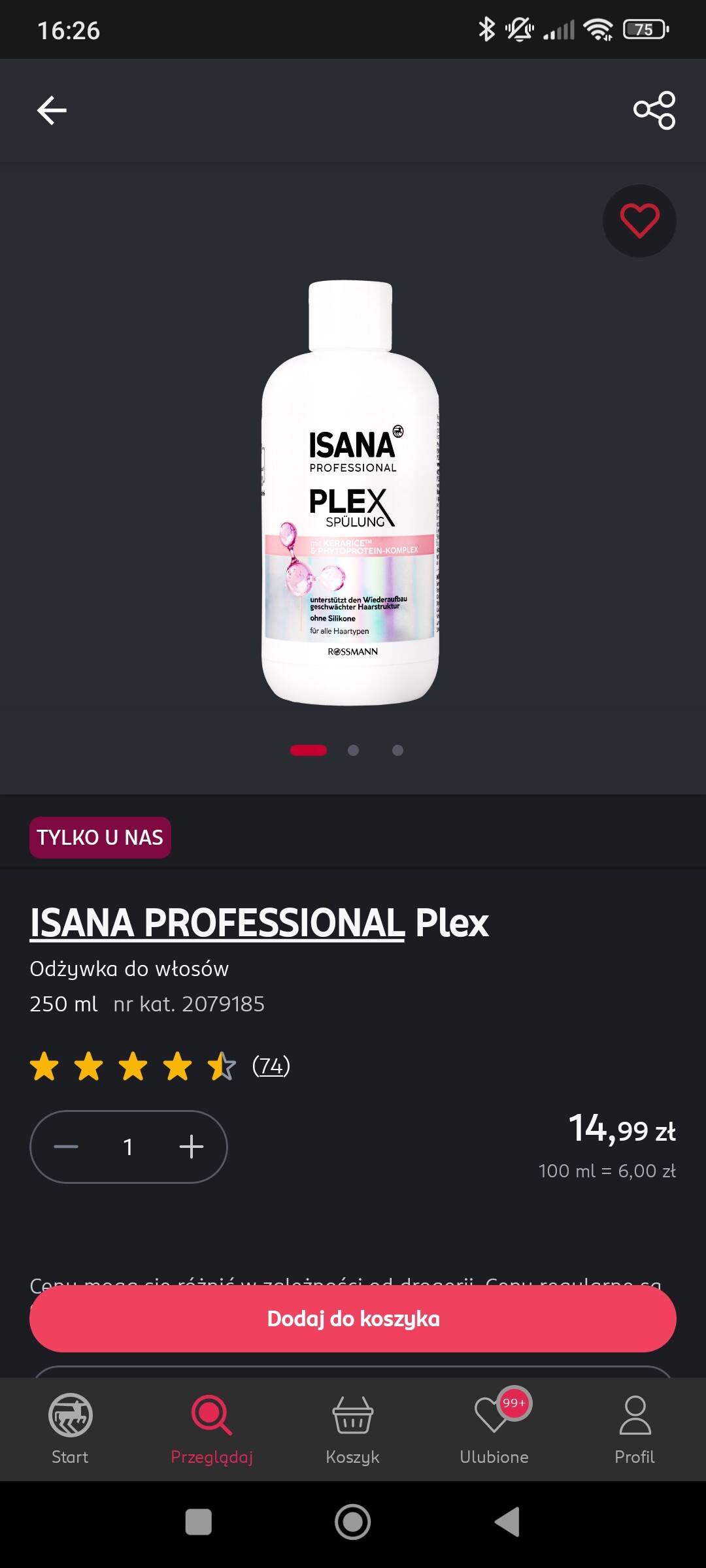Open the Koszyk tab
Image resolution: width=706 pixels, height=1568 pixels.
pyautogui.click(x=353, y=1429)
